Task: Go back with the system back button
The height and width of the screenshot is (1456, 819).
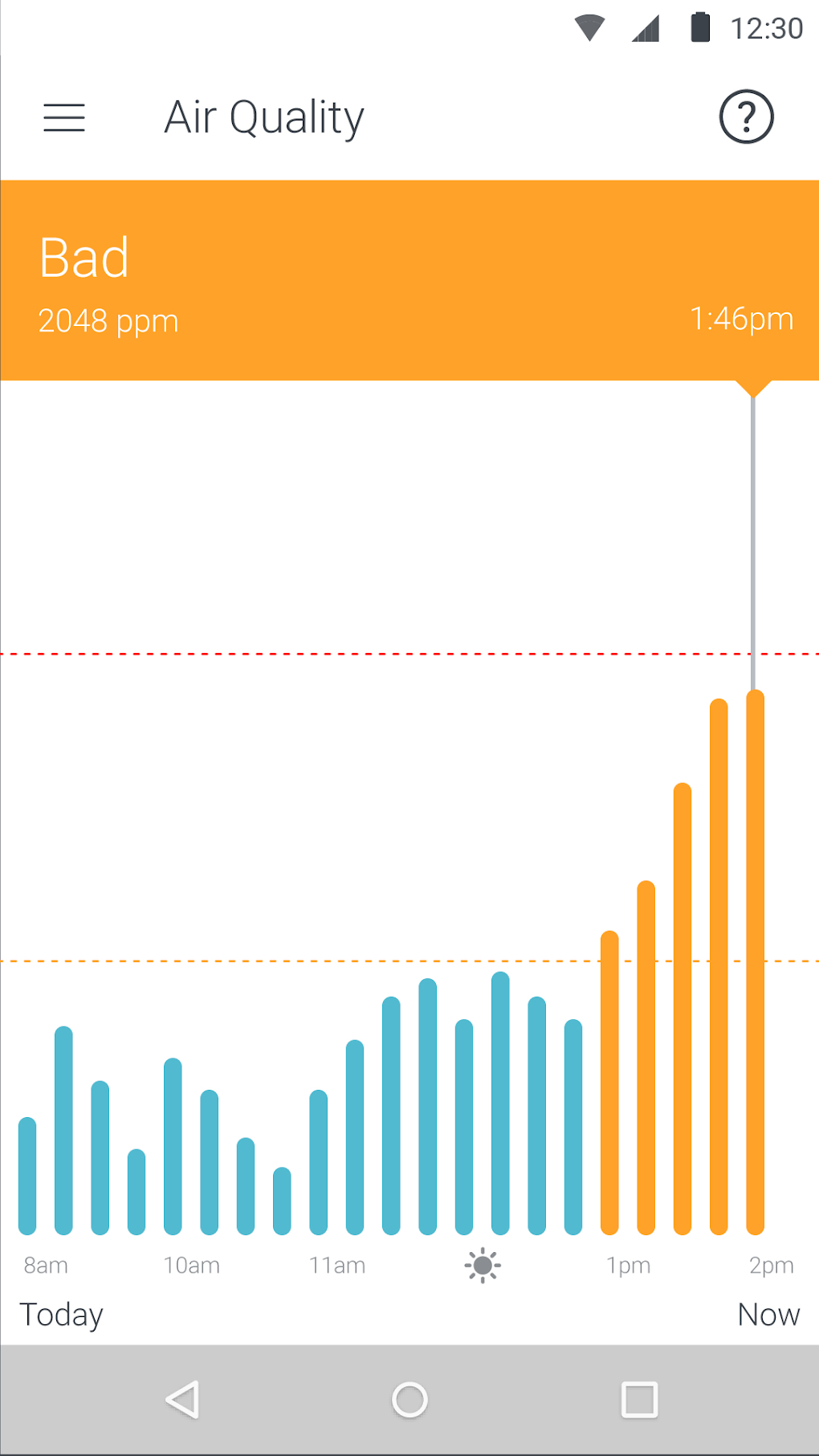Action: point(183,1400)
